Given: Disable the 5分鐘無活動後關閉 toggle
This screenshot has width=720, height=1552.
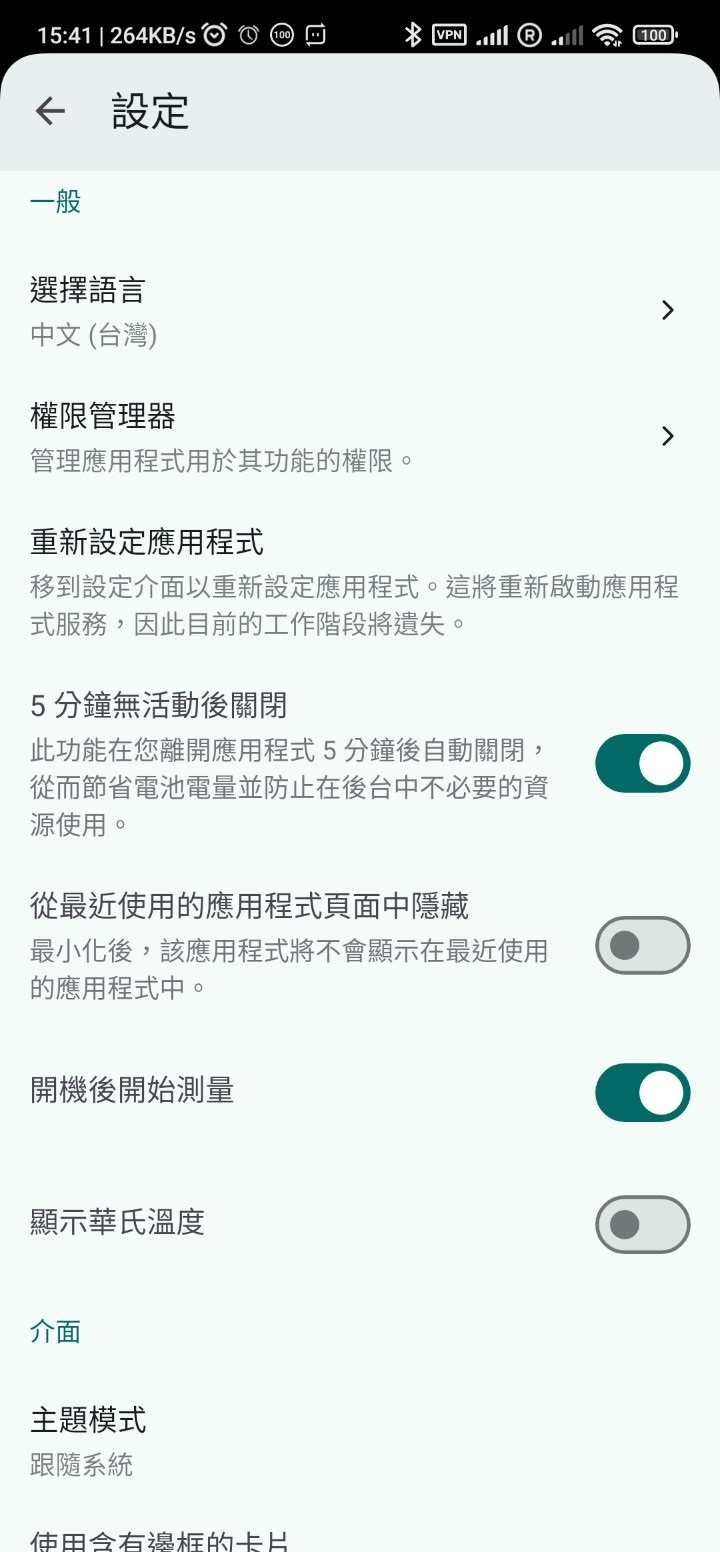Looking at the screenshot, I should [642, 762].
